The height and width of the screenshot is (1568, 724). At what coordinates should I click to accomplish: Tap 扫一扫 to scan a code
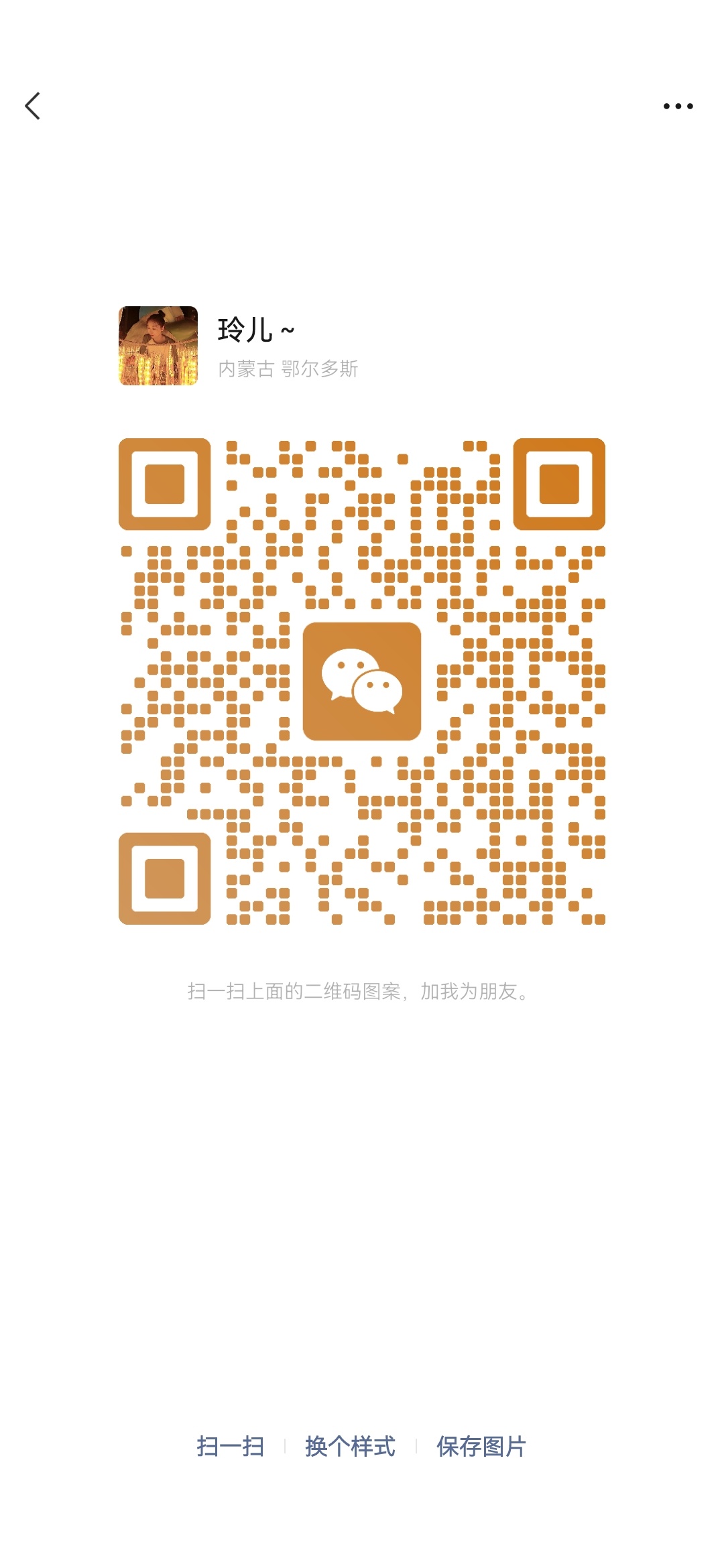pos(230,1446)
